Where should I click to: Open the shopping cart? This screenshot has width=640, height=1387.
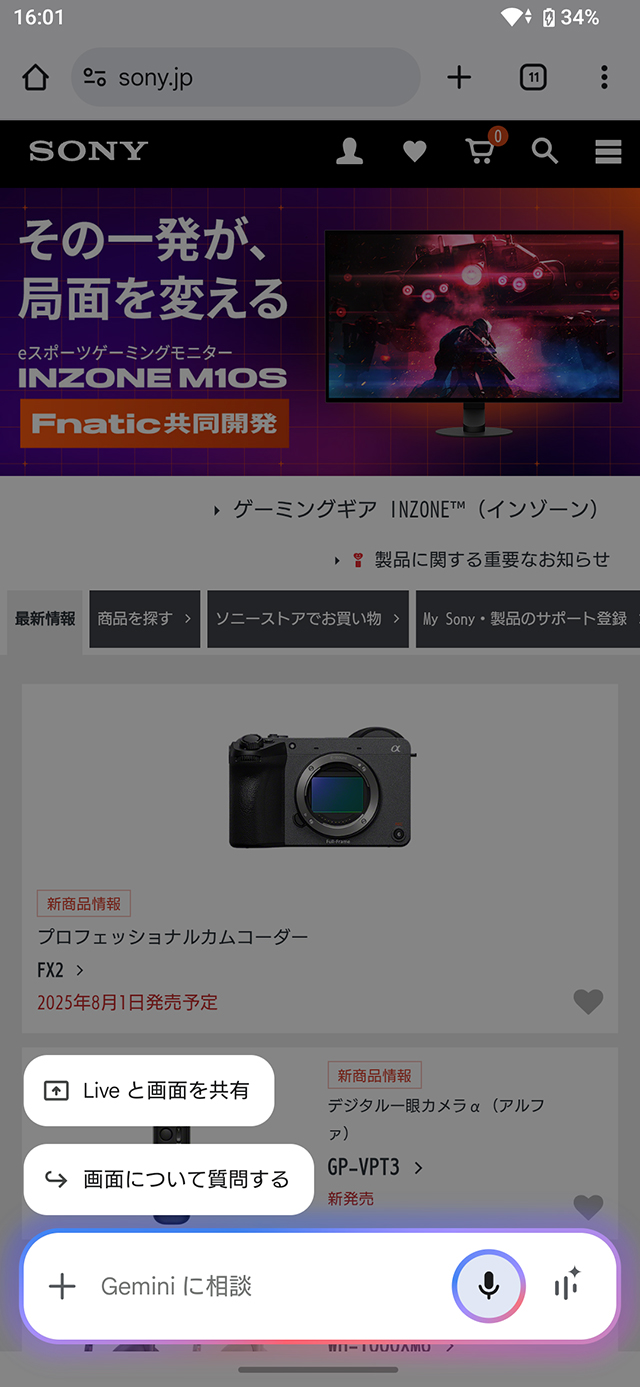pos(480,152)
